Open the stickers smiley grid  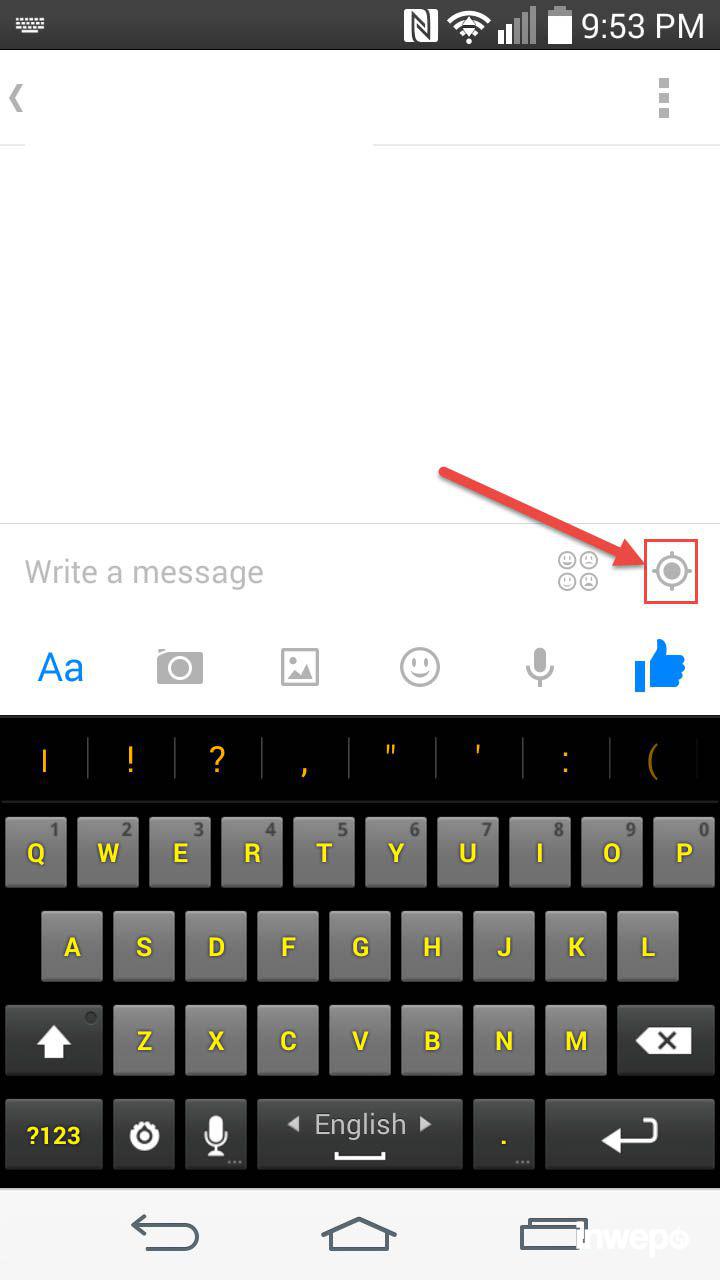pyautogui.click(x=578, y=571)
